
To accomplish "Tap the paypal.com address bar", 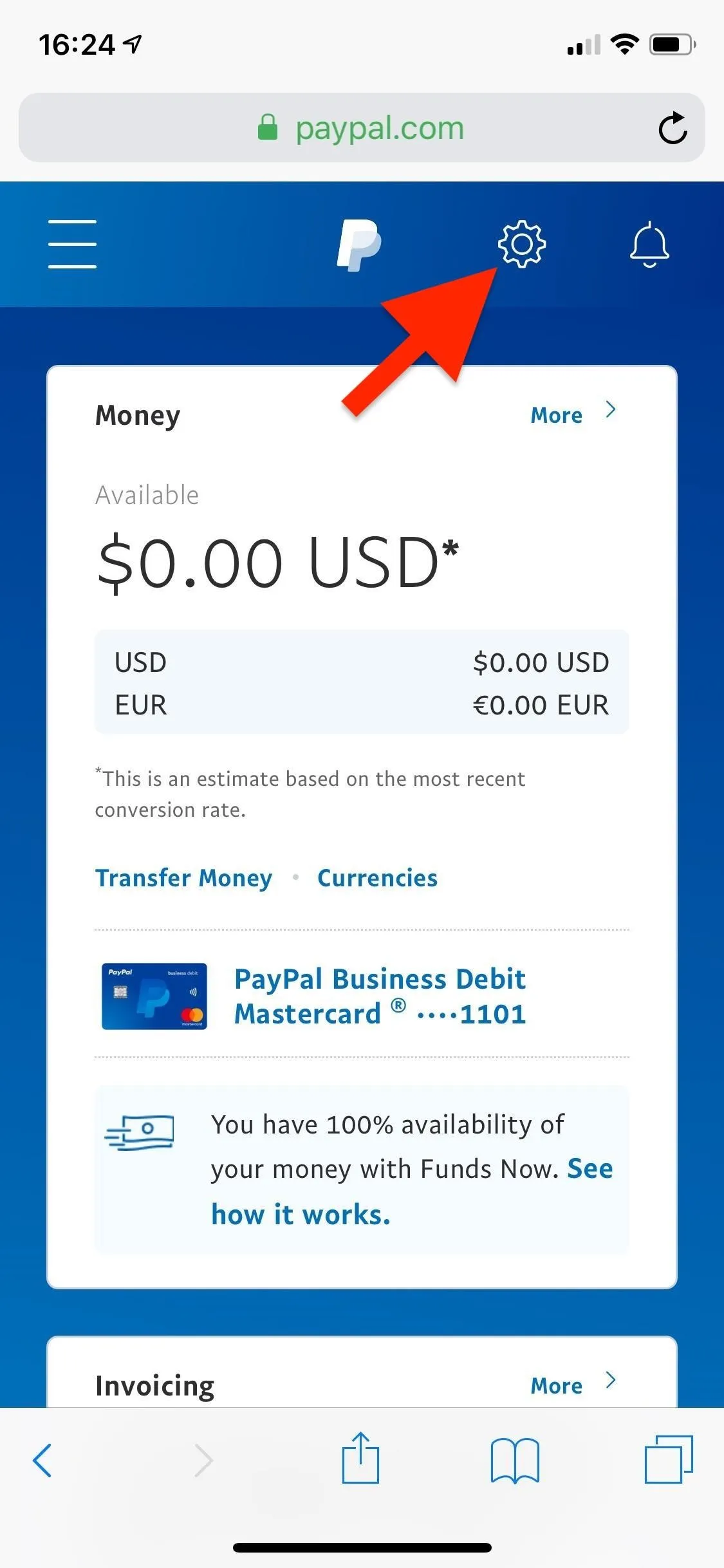I will coord(362,127).
